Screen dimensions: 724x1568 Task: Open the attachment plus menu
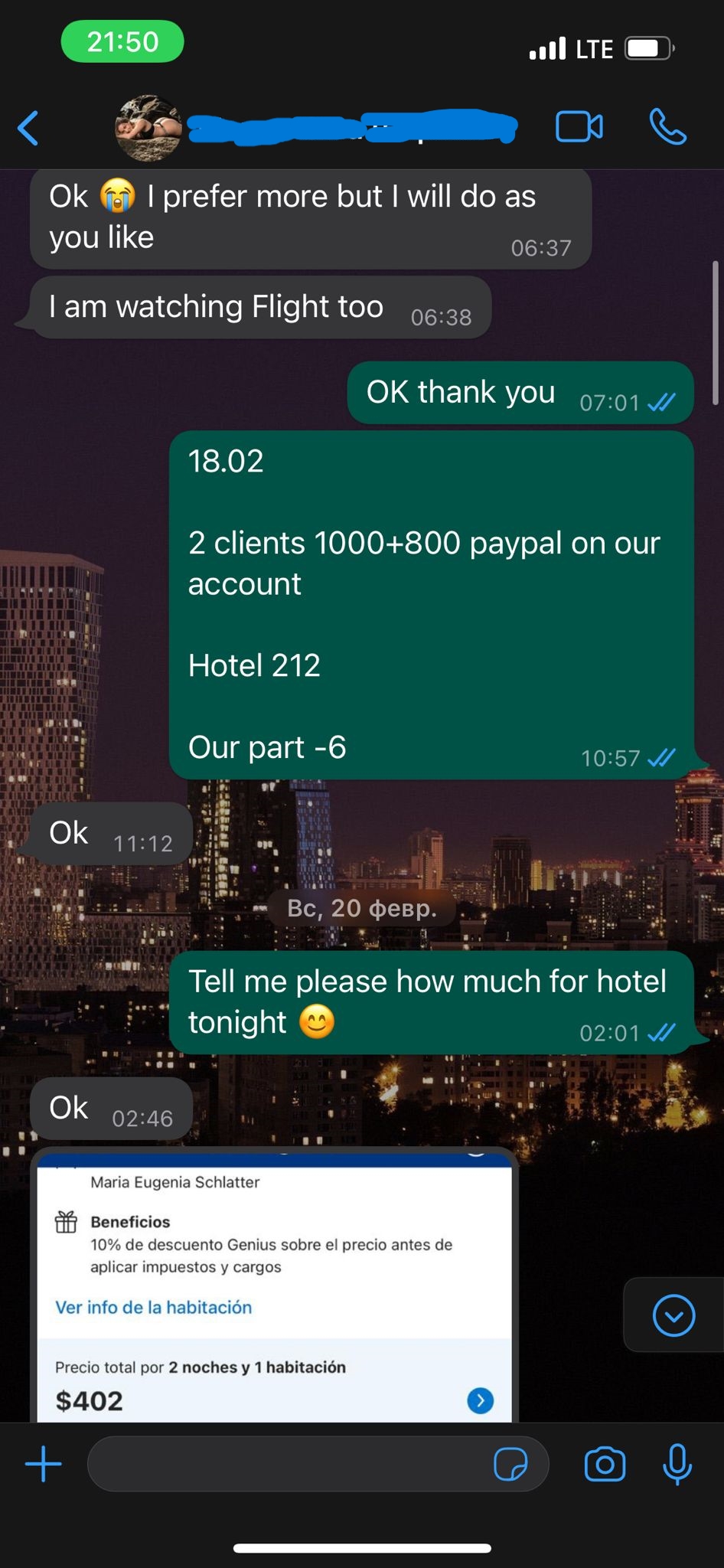tap(44, 1464)
